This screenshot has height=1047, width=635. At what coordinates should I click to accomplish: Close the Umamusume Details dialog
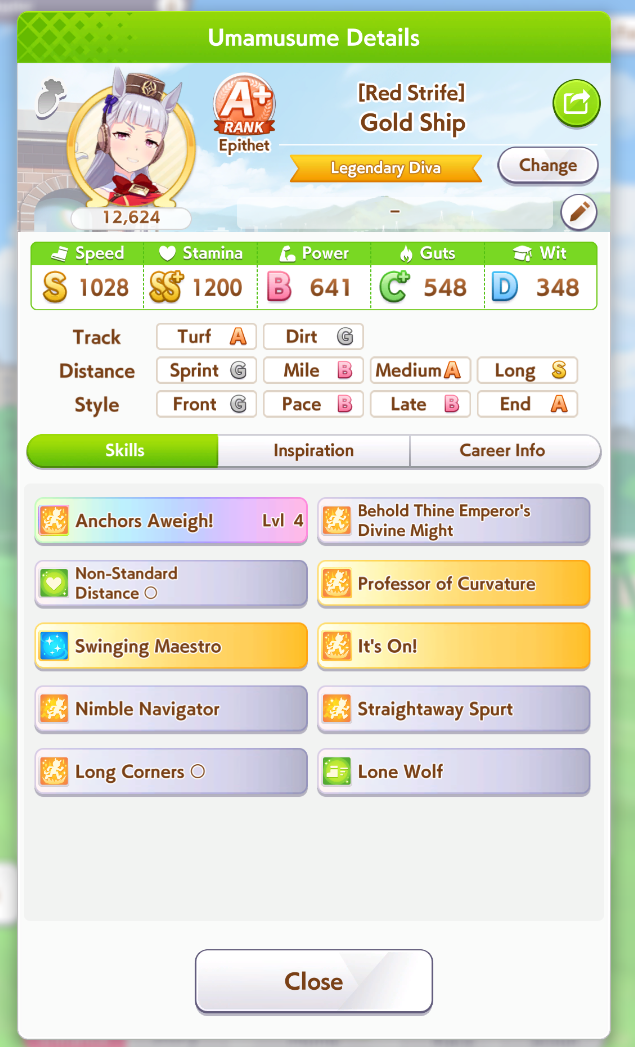[x=314, y=981]
